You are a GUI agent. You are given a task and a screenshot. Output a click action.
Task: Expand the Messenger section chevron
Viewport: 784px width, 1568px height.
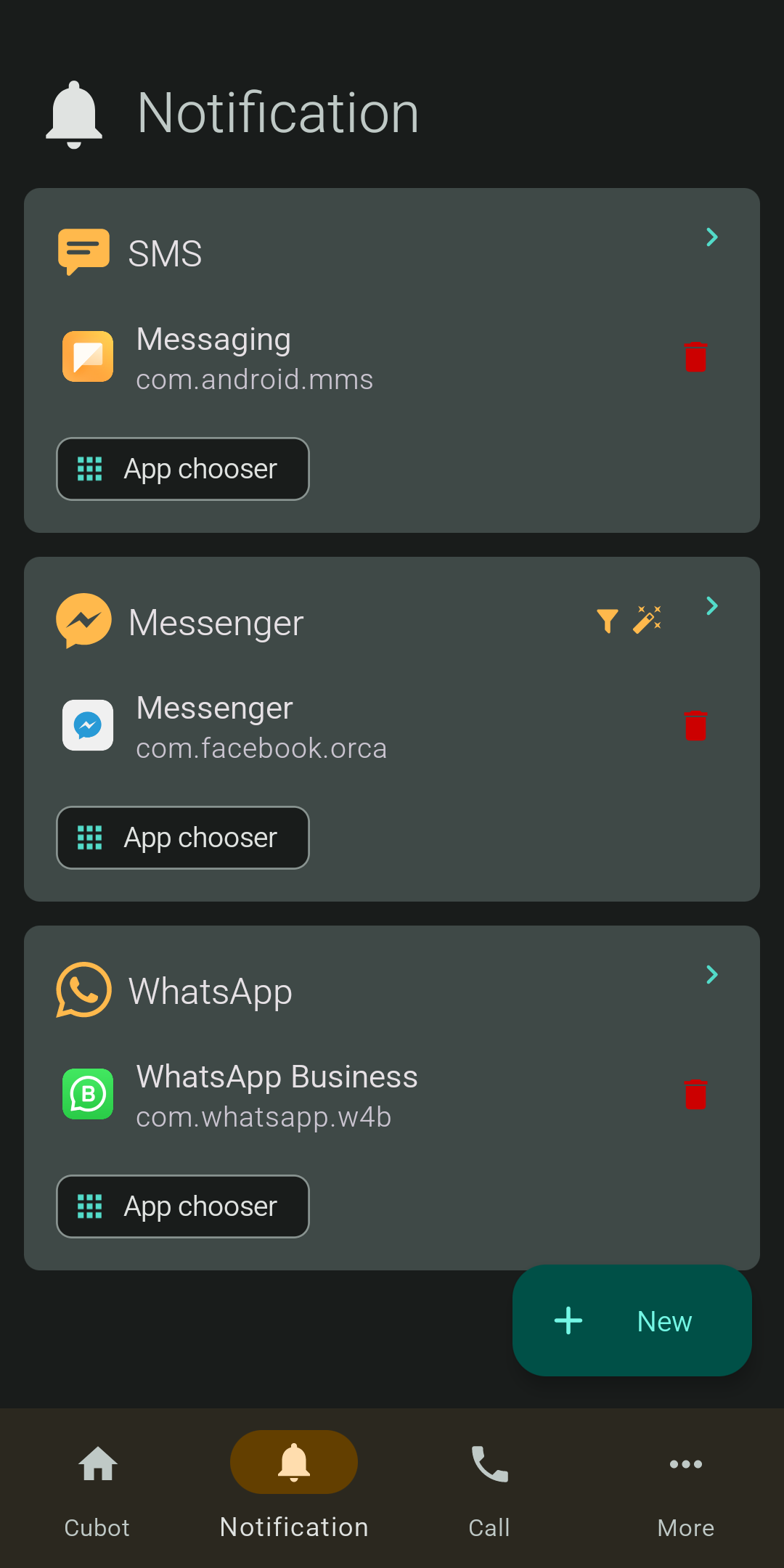point(711,605)
